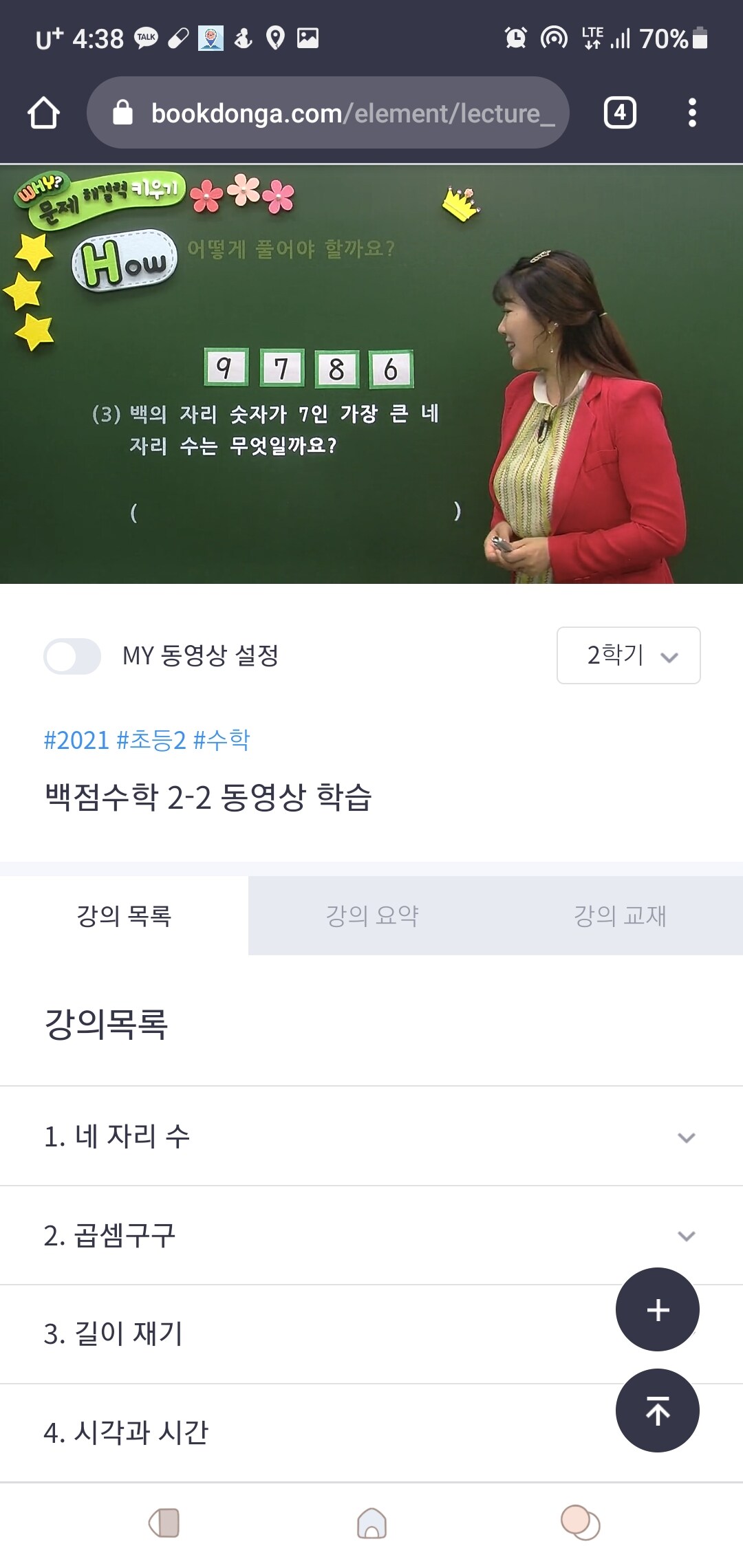The height and width of the screenshot is (1568, 743).
Task: Switch to the 강의 교재 tab
Action: pyautogui.click(x=620, y=915)
